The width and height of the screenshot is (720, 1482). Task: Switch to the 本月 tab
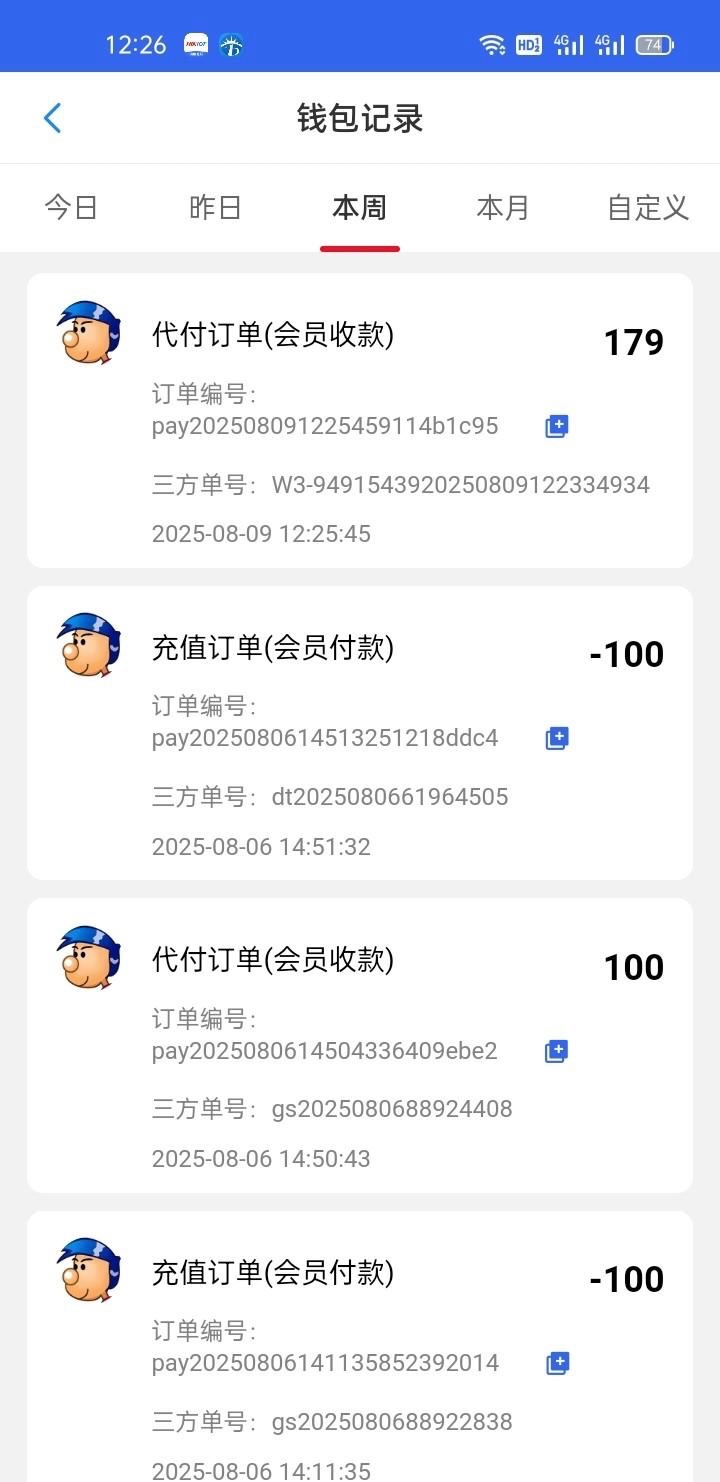pyautogui.click(x=503, y=208)
